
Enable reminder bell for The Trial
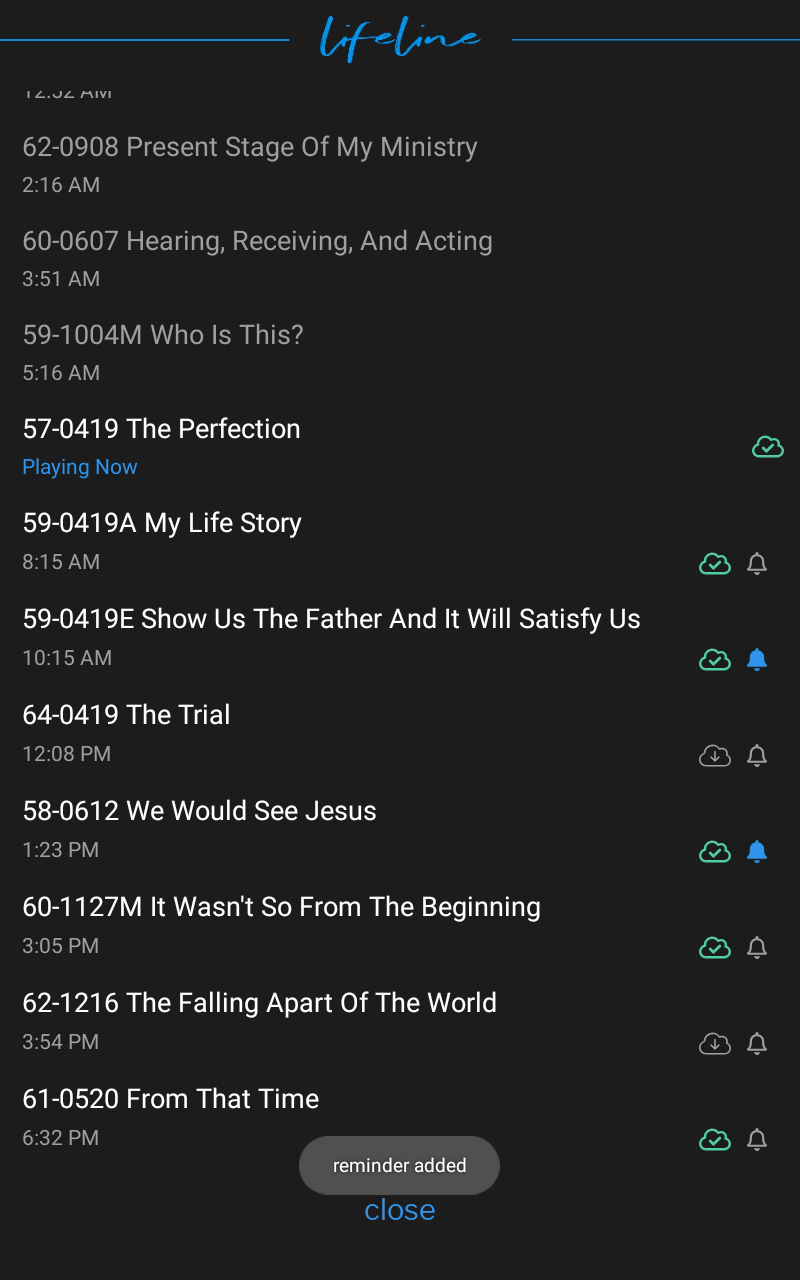click(x=757, y=756)
